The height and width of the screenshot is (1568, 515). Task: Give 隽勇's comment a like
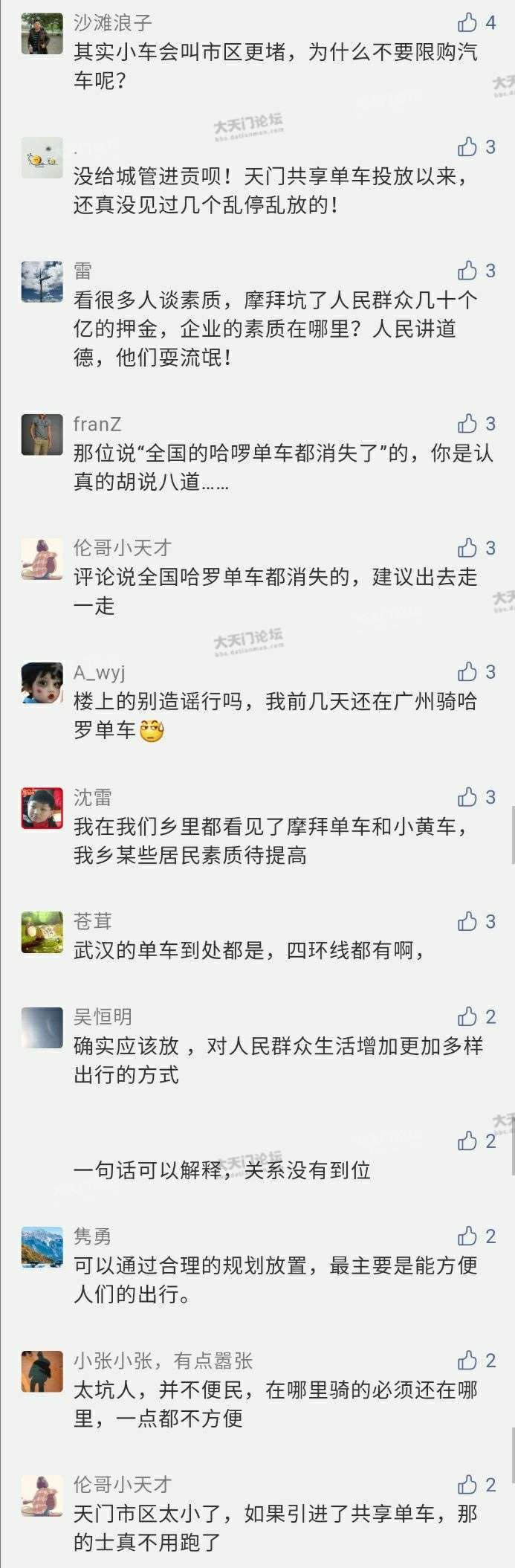(x=467, y=1236)
